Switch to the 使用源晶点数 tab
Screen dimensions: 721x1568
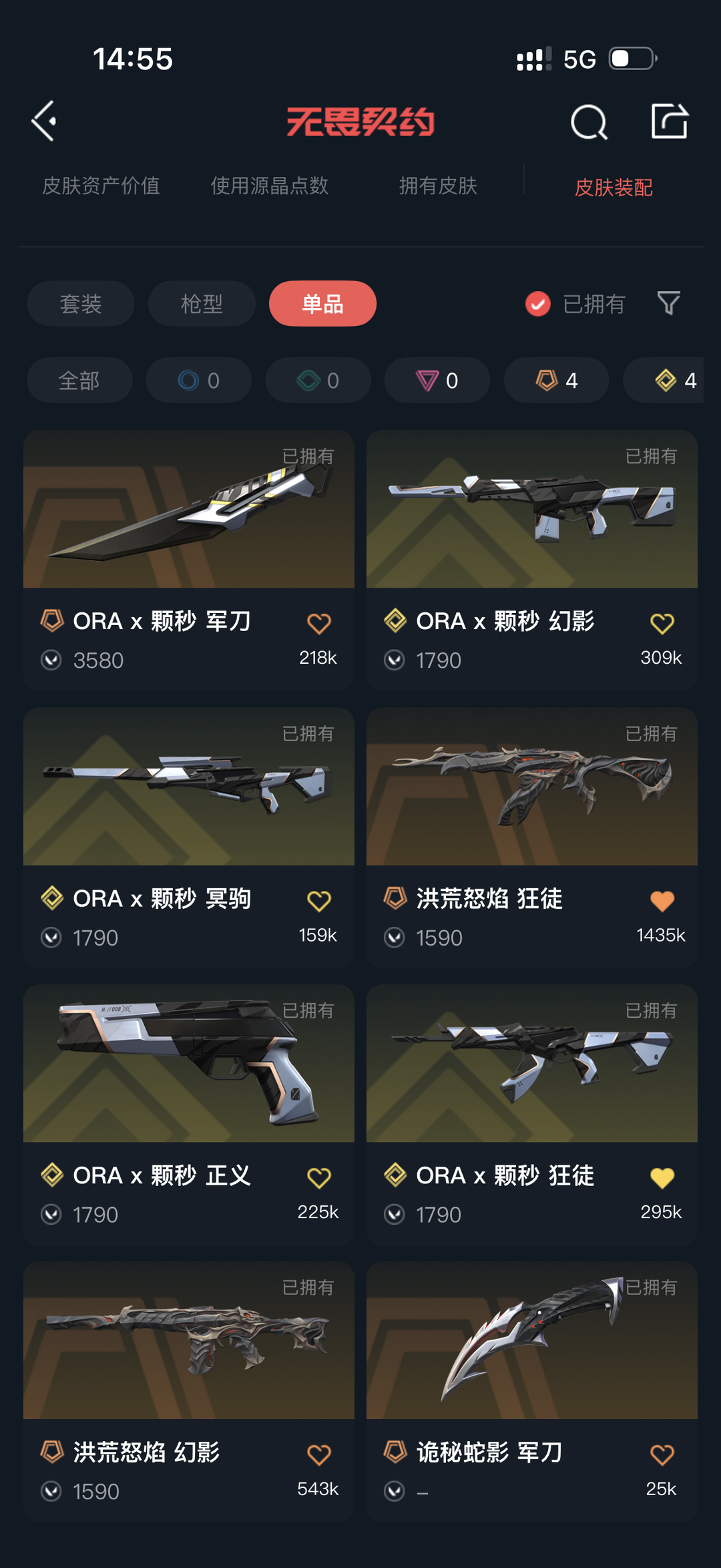point(270,186)
